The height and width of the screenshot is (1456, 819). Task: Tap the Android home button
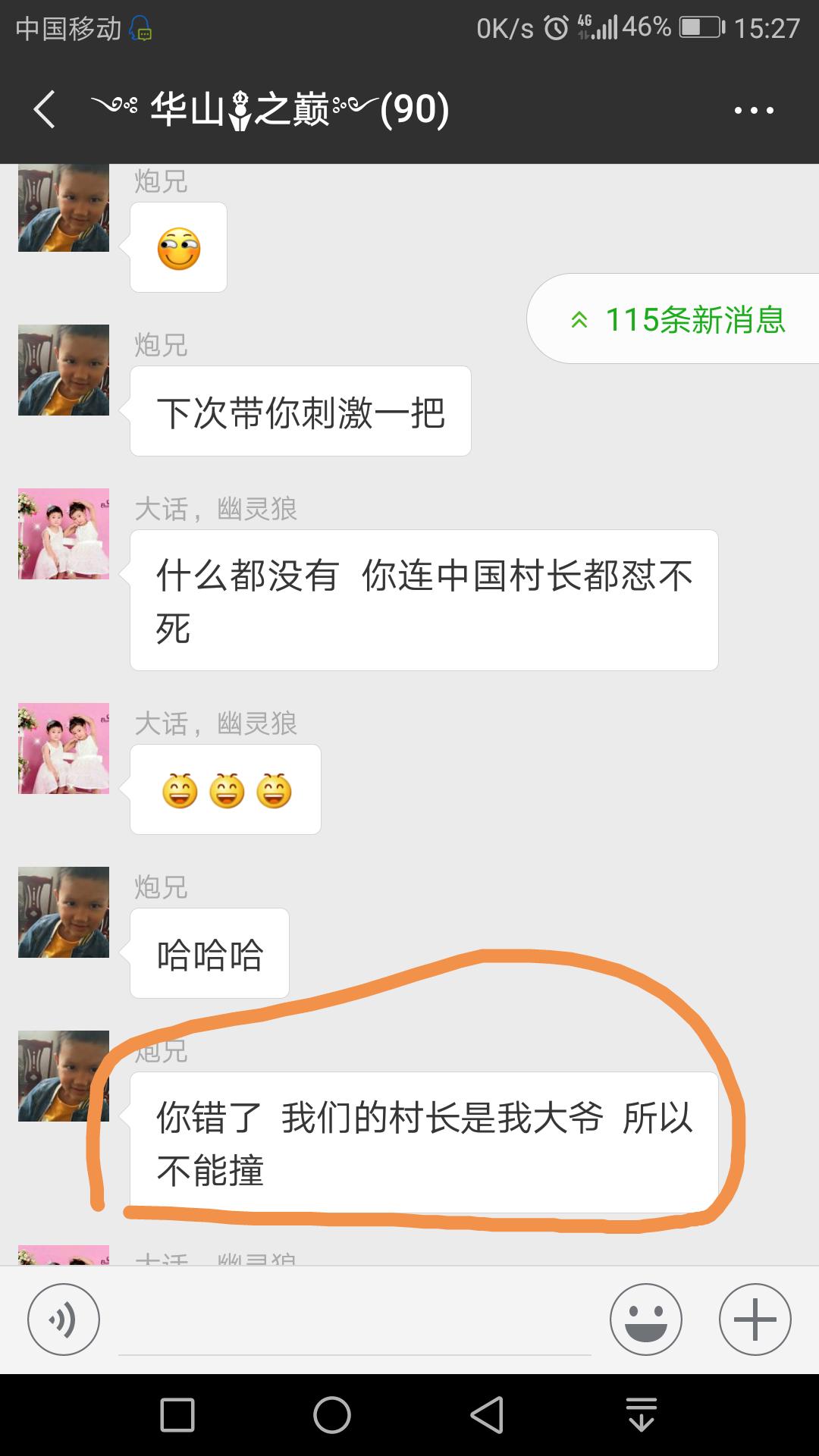click(332, 1415)
